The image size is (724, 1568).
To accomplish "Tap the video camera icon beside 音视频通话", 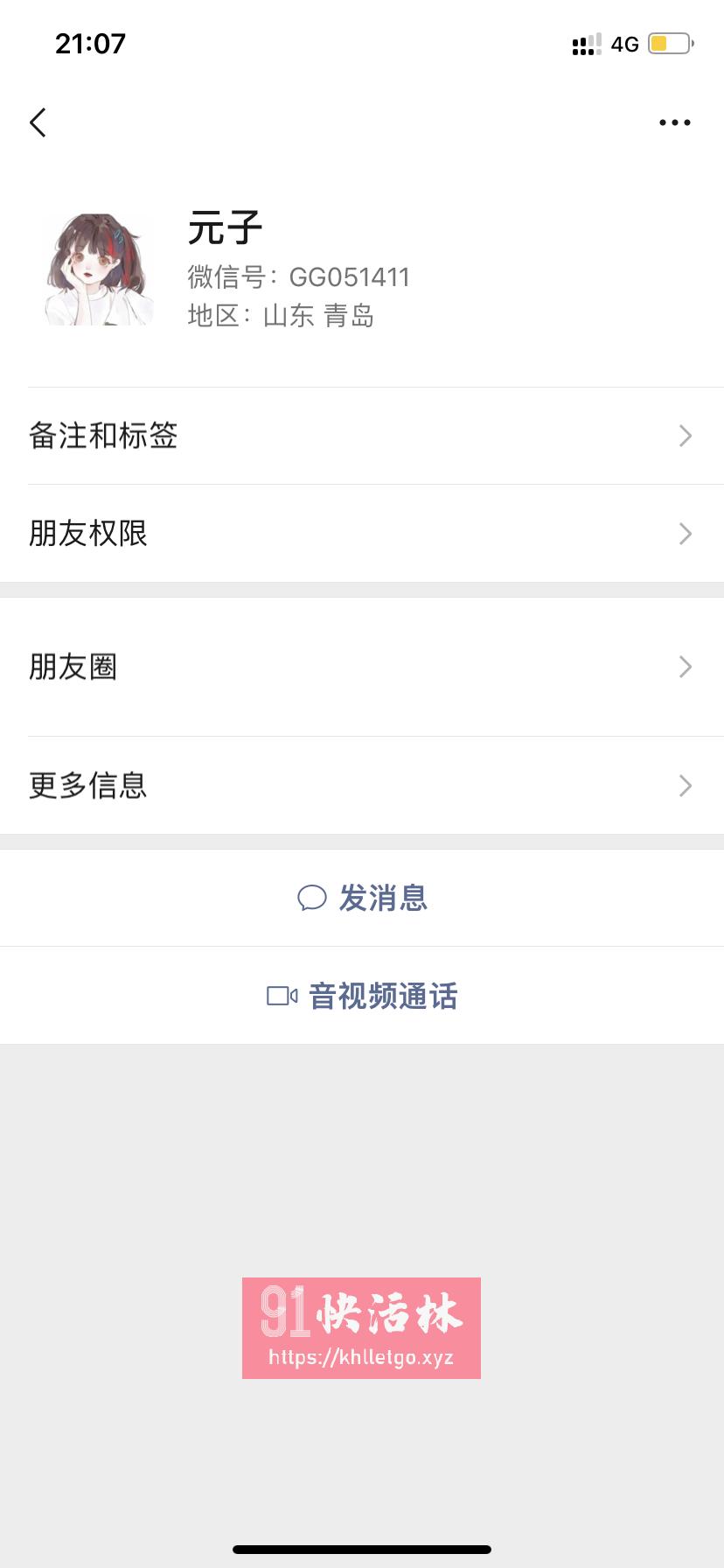I will (x=282, y=996).
